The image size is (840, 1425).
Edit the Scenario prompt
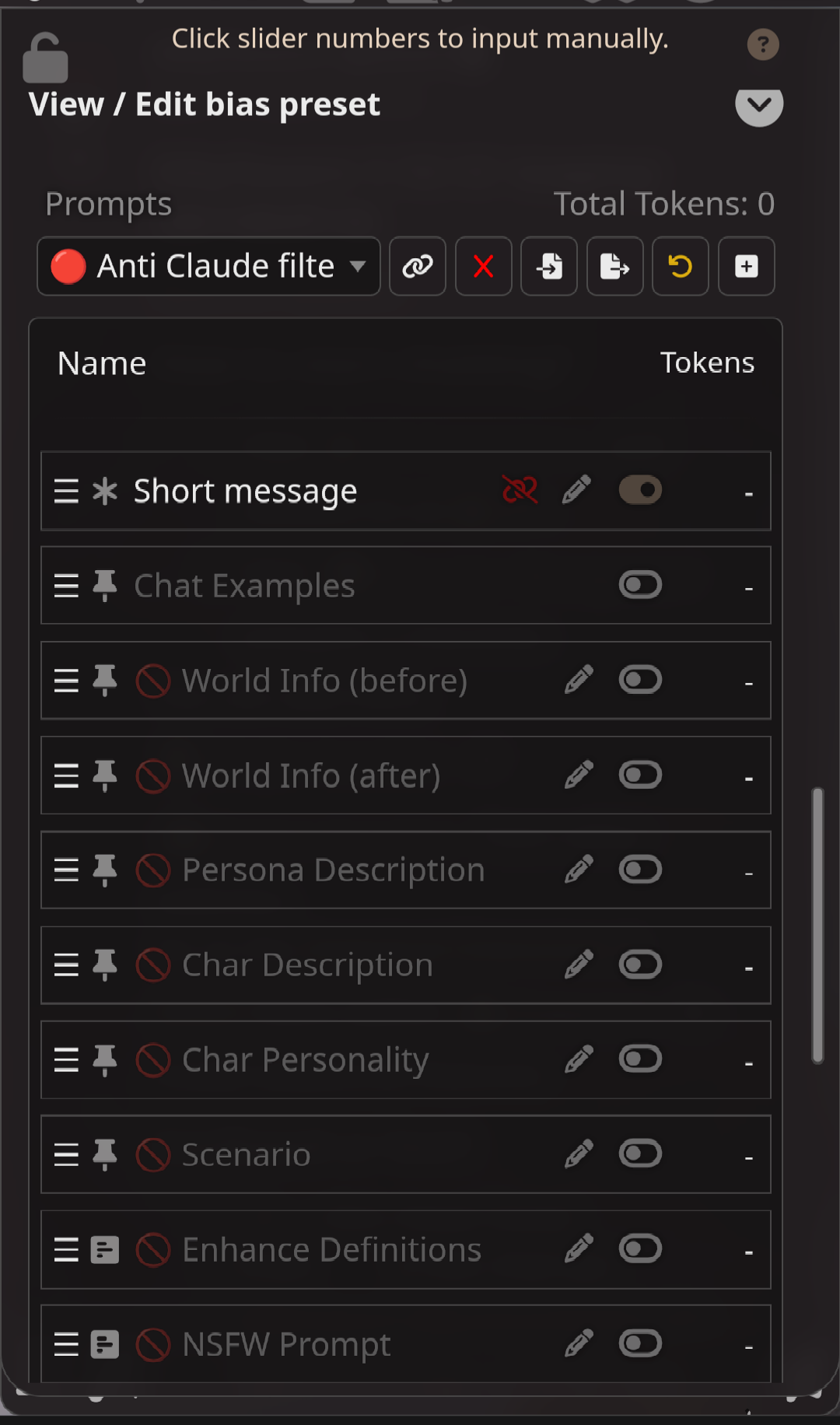(x=579, y=1154)
